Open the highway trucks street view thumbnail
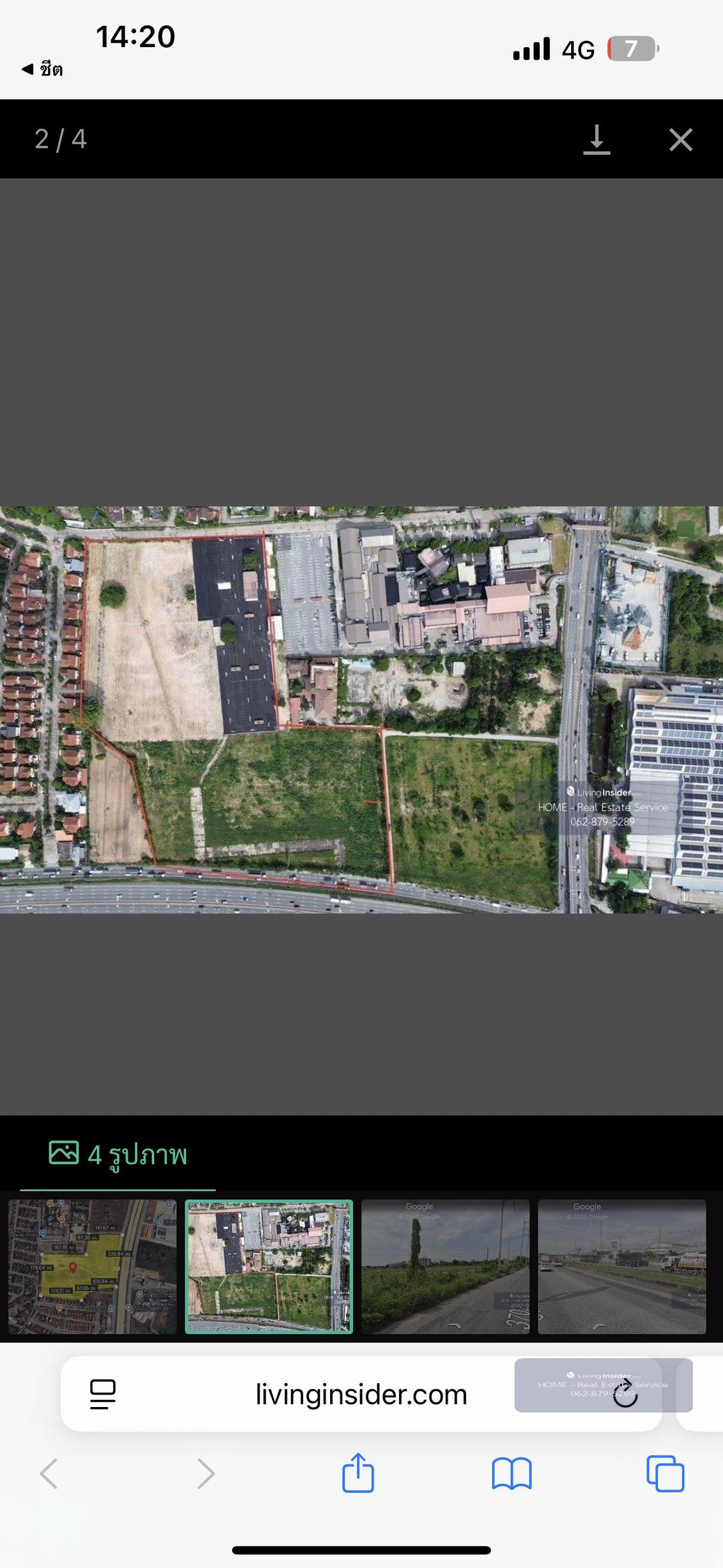The height and width of the screenshot is (1568, 723). (x=621, y=1267)
